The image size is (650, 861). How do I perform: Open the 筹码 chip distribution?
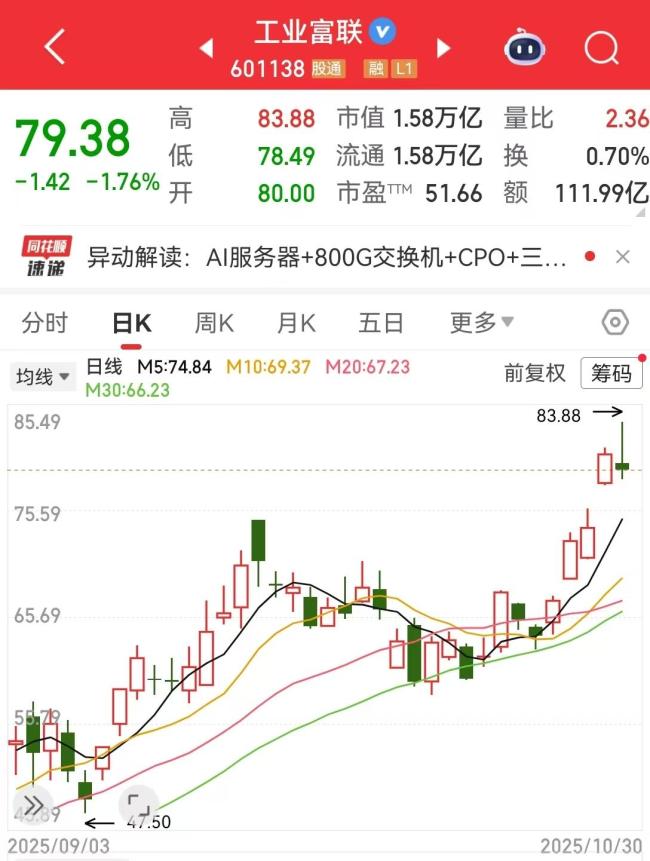tap(612, 374)
